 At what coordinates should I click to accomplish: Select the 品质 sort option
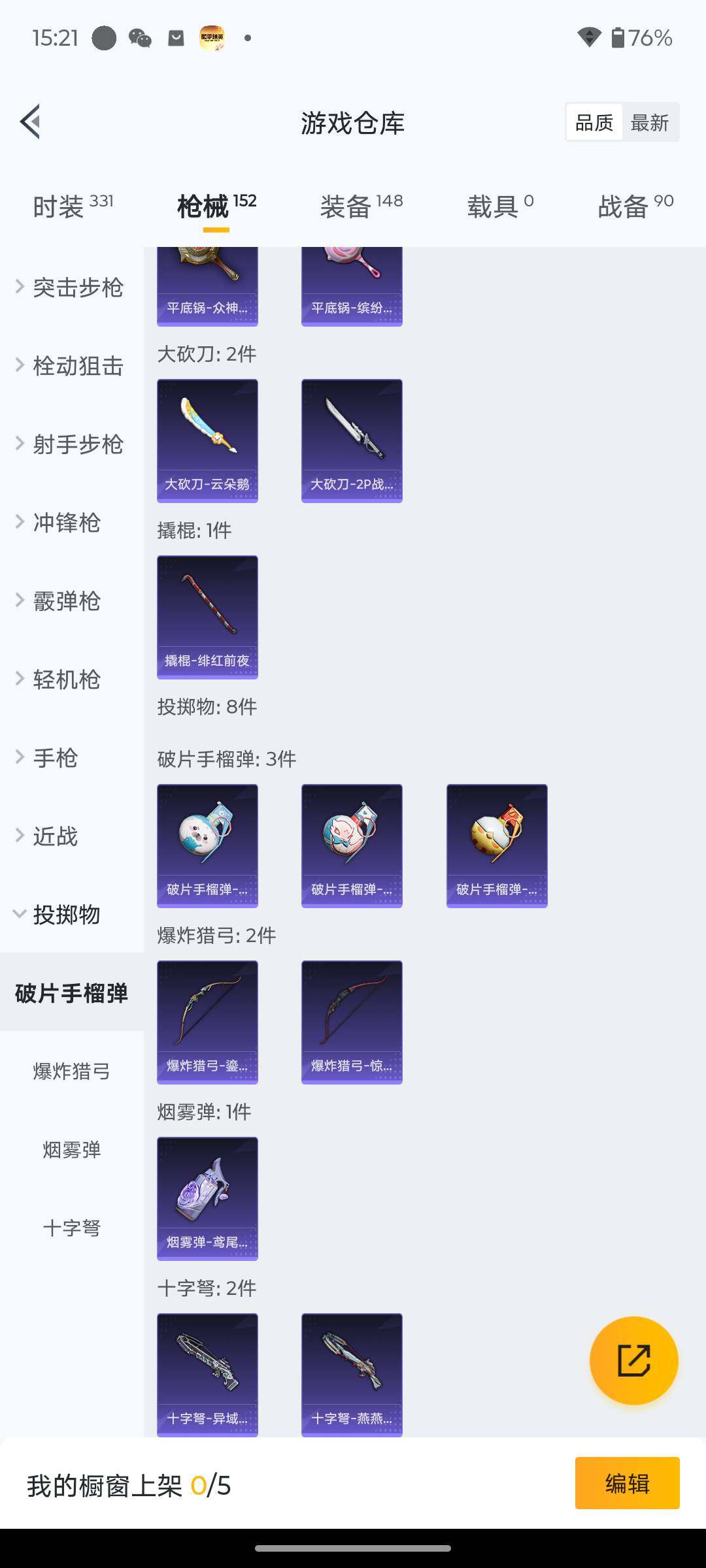tap(594, 122)
